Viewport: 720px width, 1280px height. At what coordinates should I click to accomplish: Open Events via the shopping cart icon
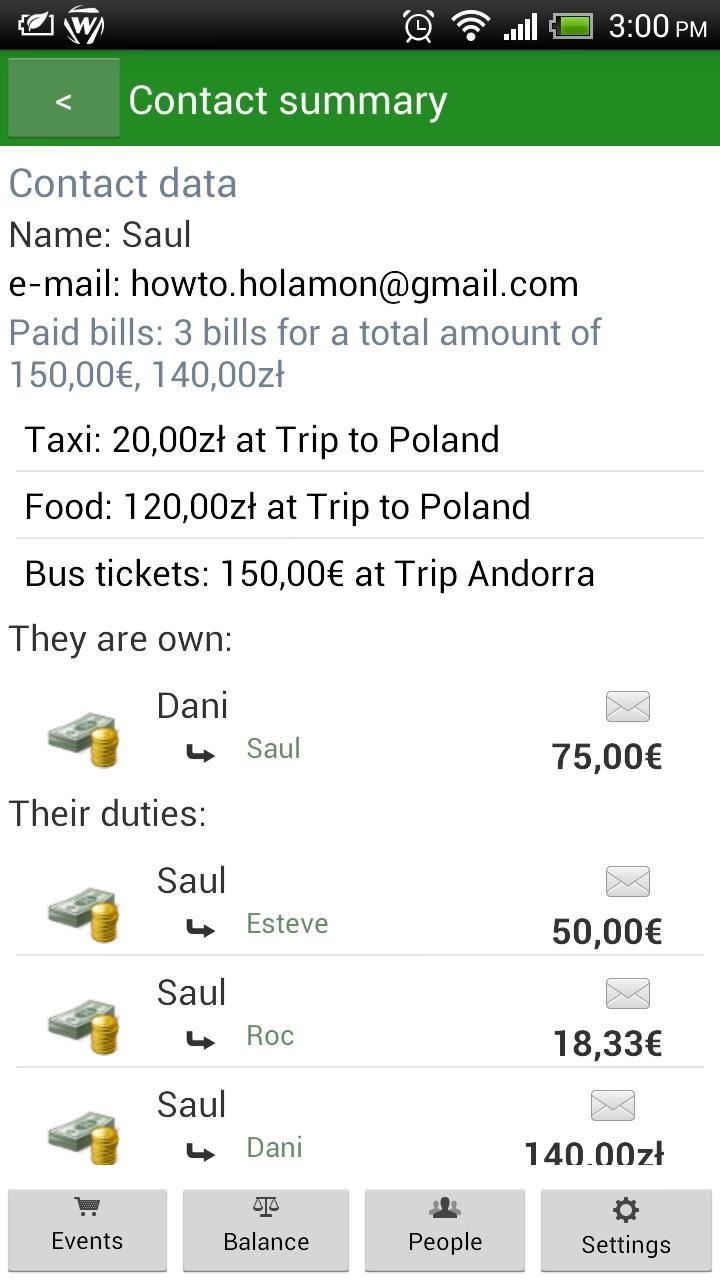(87, 1229)
